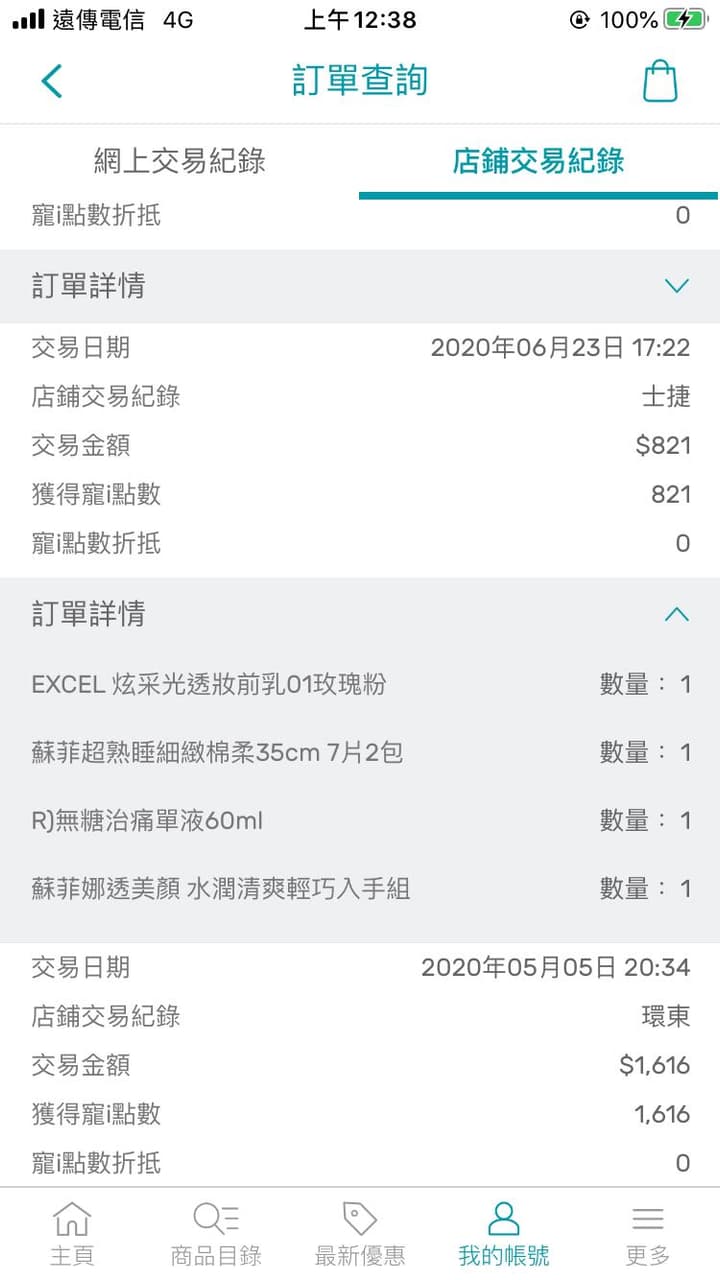This screenshot has width=720, height=1280.
Task: Expand the collapsed 訂單詳情 section
Action: pos(677,287)
